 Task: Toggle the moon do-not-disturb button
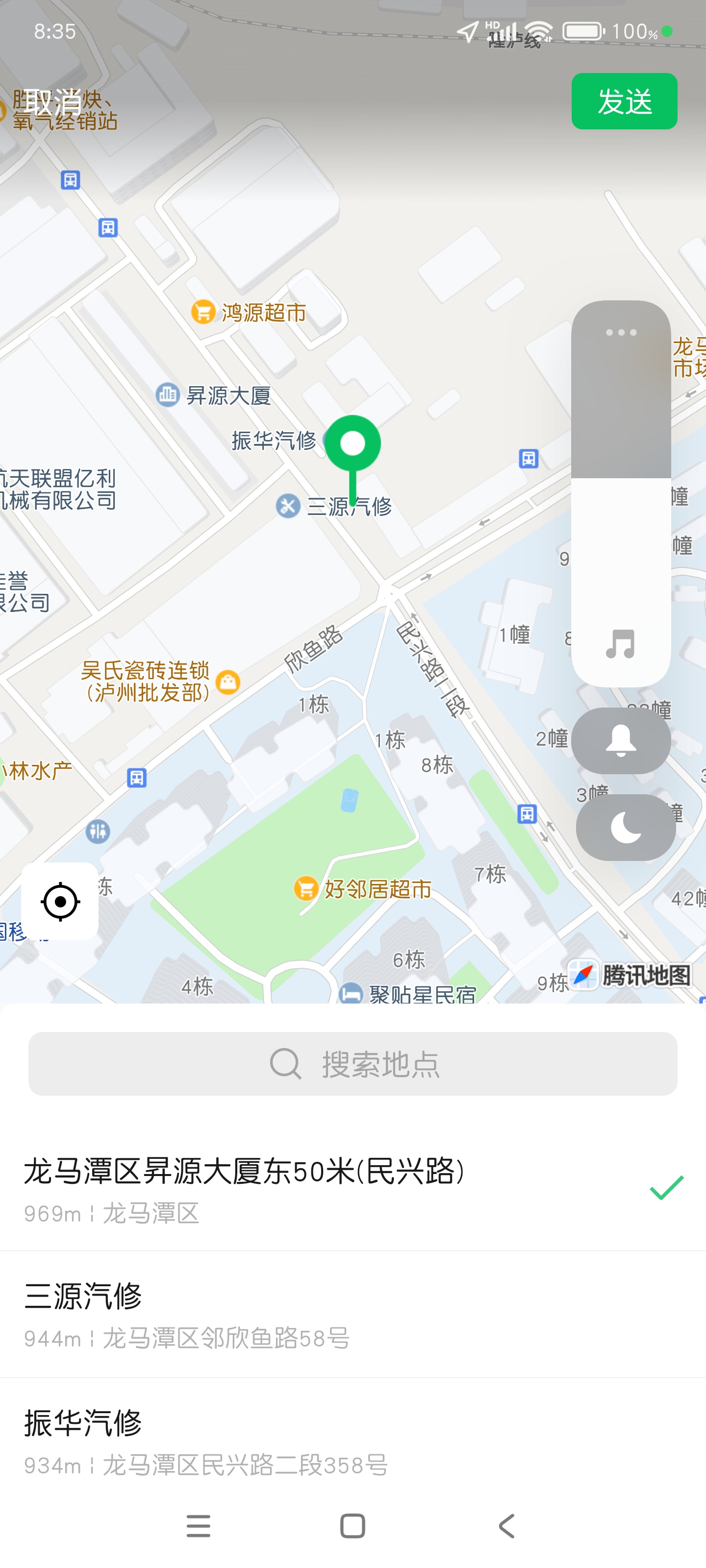coord(626,827)
